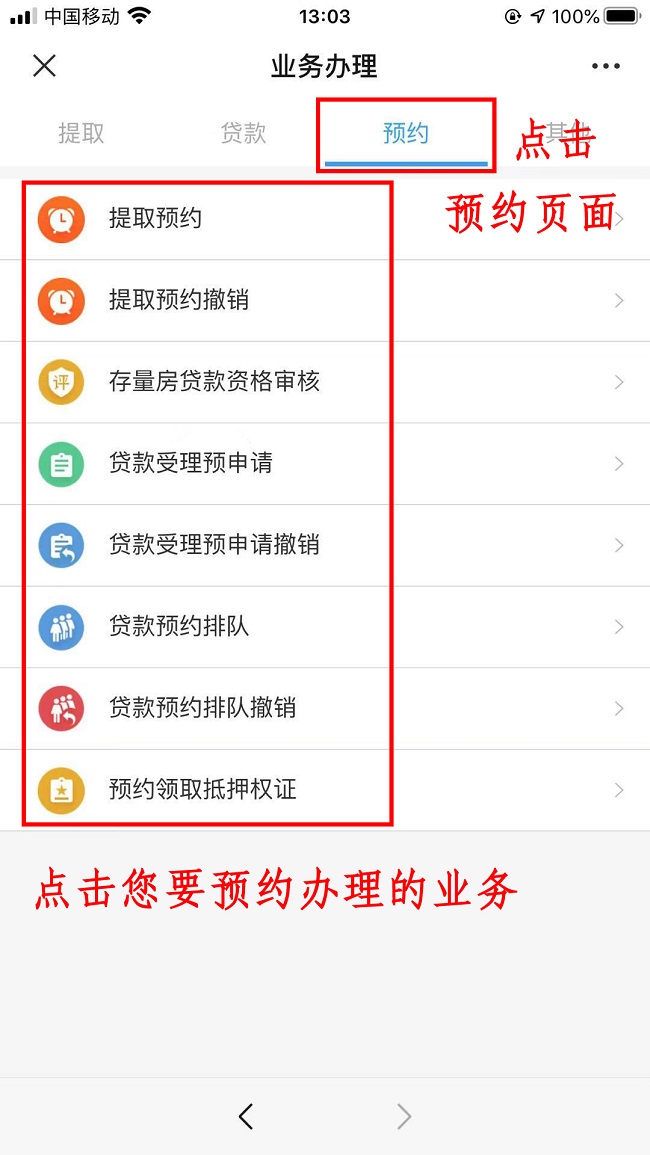Open 贷款预约排队撤销
Viewport: 650px width, 1155px height.
tap(325, 709)
